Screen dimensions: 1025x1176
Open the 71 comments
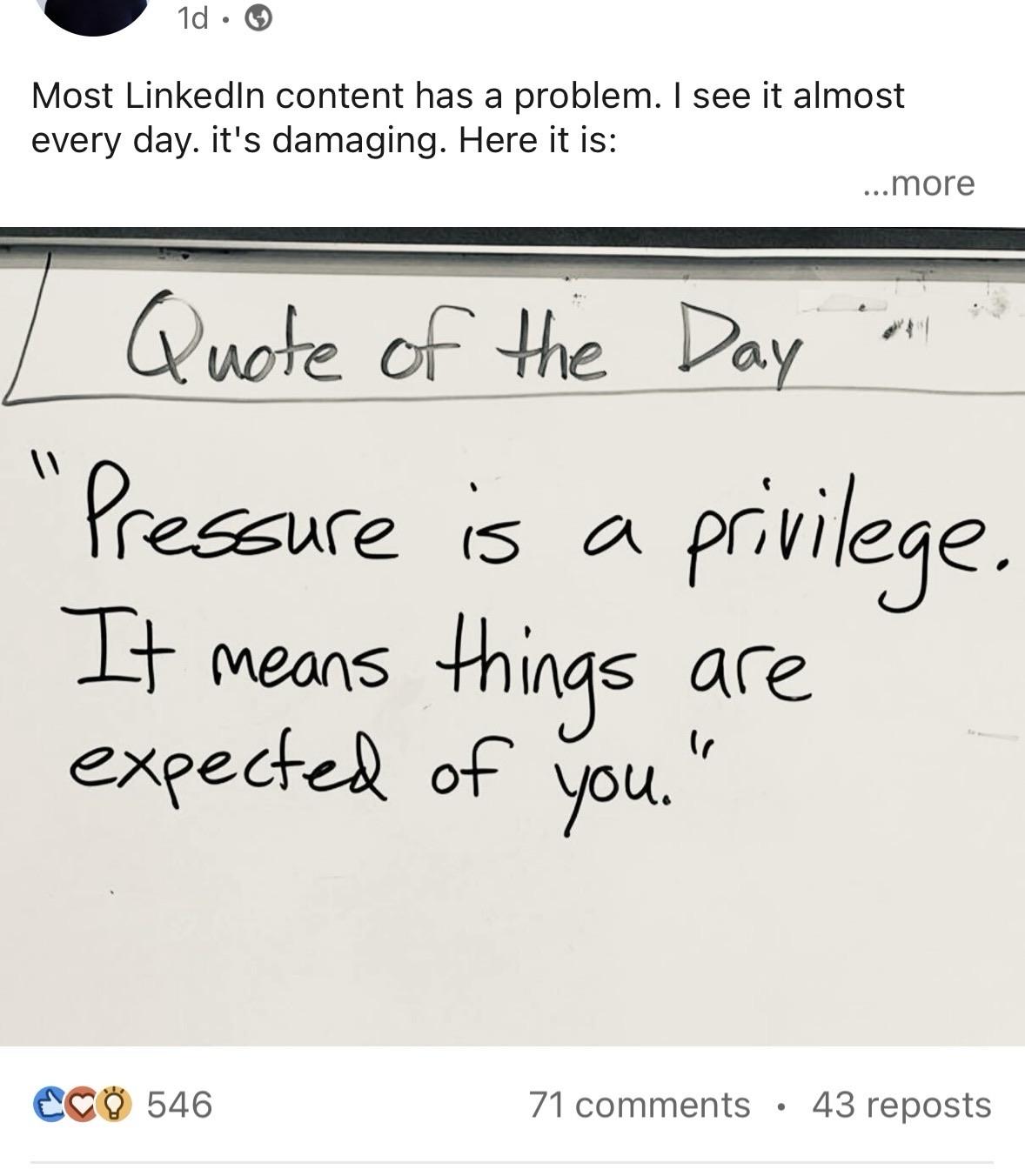[640, 1105]
